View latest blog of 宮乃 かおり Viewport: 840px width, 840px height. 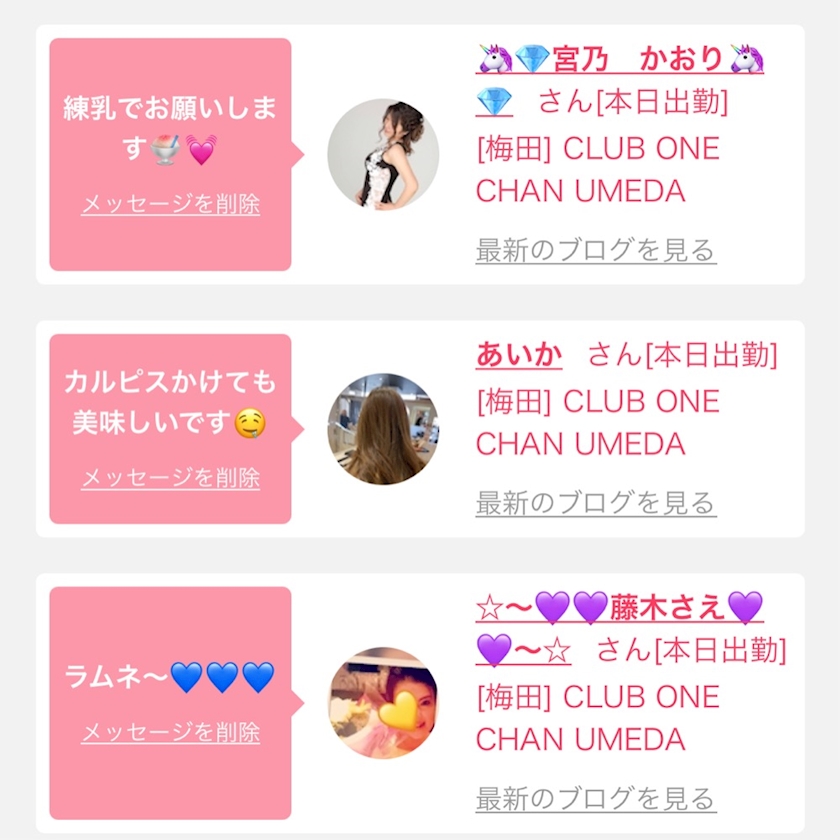click(596, 250)
